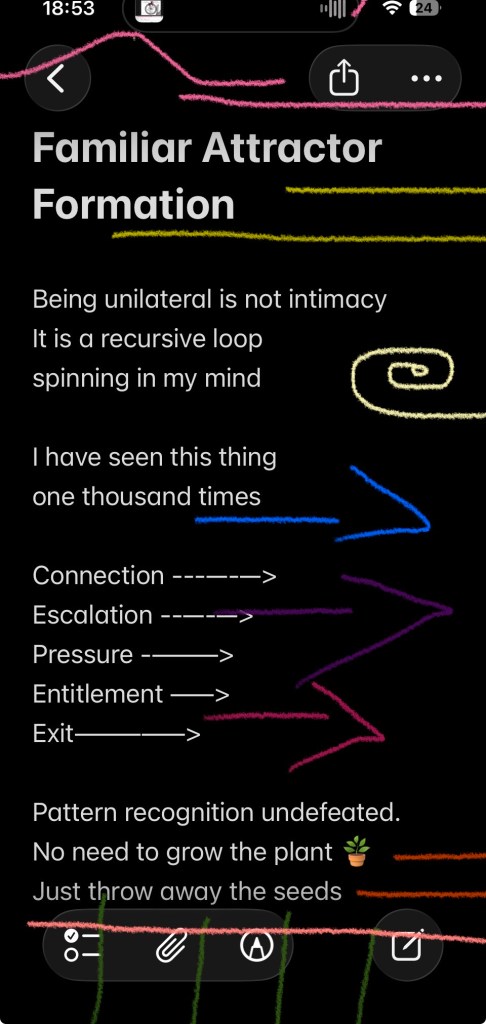Share this note
The image size is (486, 1024).
pyautogui.click(x=344, y=79)
